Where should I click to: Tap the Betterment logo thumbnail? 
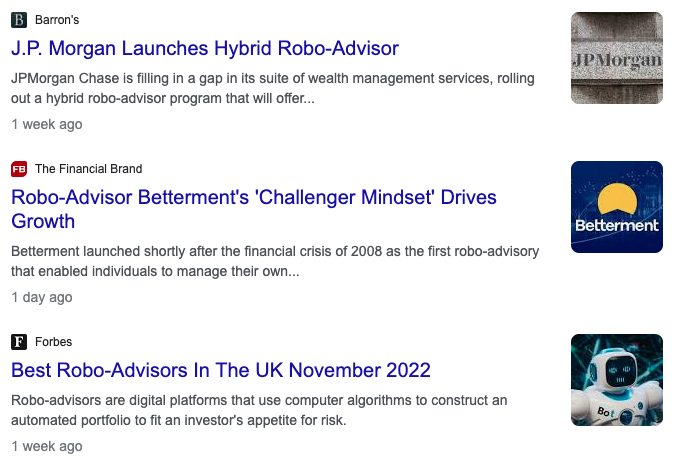[x=617, y=207]
